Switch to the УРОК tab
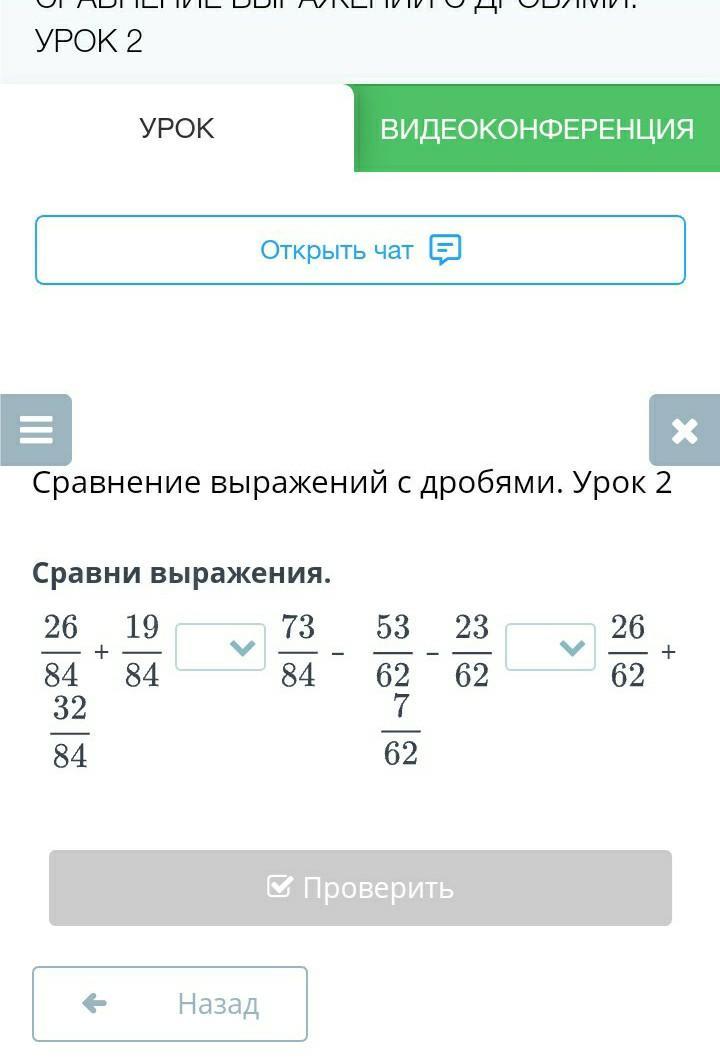The image size is (720, 1060). [x=176, y=128]
